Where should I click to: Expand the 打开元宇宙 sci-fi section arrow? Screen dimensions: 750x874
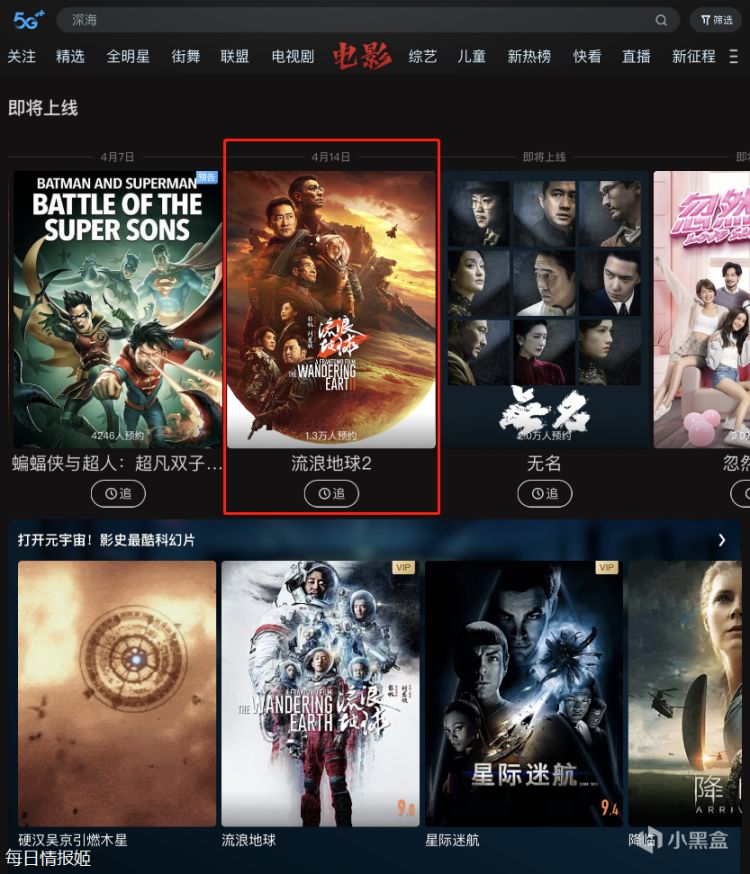click(722, 540)
